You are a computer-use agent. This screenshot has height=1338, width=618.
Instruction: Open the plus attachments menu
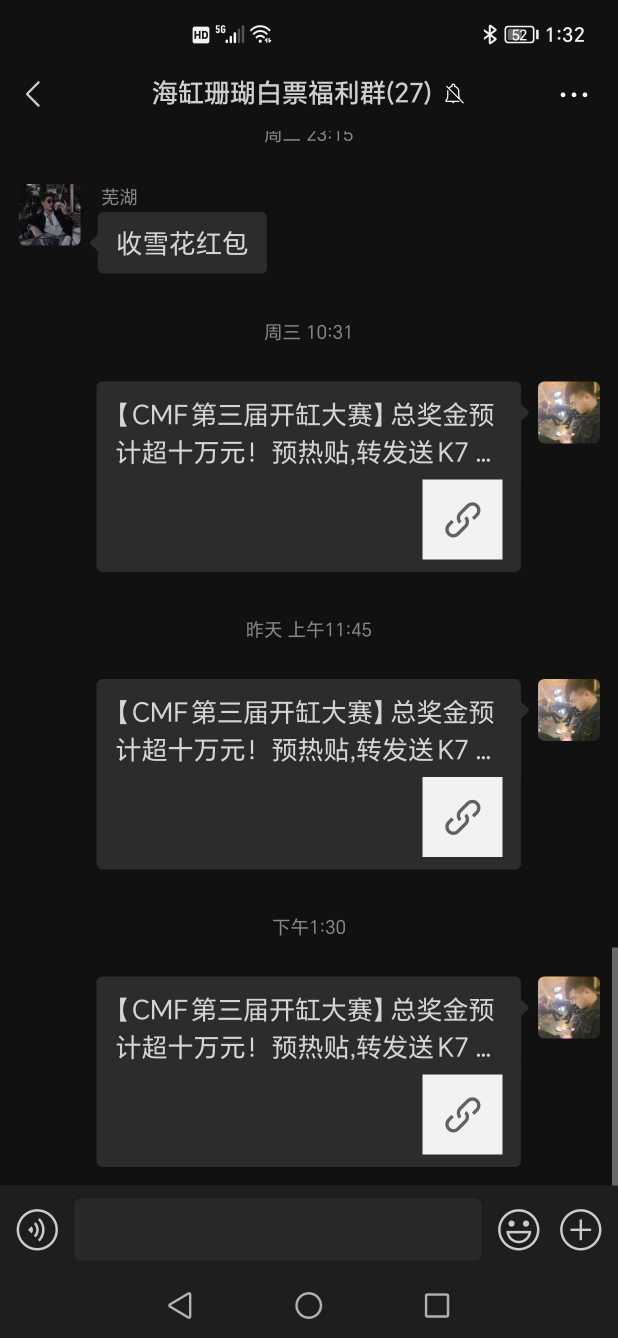pos(581,1229)
